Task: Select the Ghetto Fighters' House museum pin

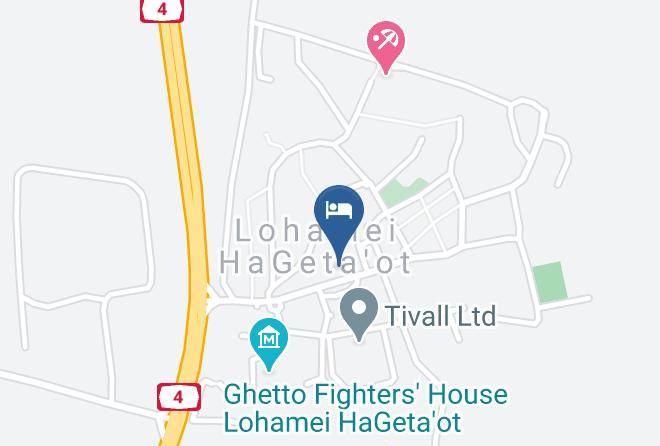Action: [269, 345]
